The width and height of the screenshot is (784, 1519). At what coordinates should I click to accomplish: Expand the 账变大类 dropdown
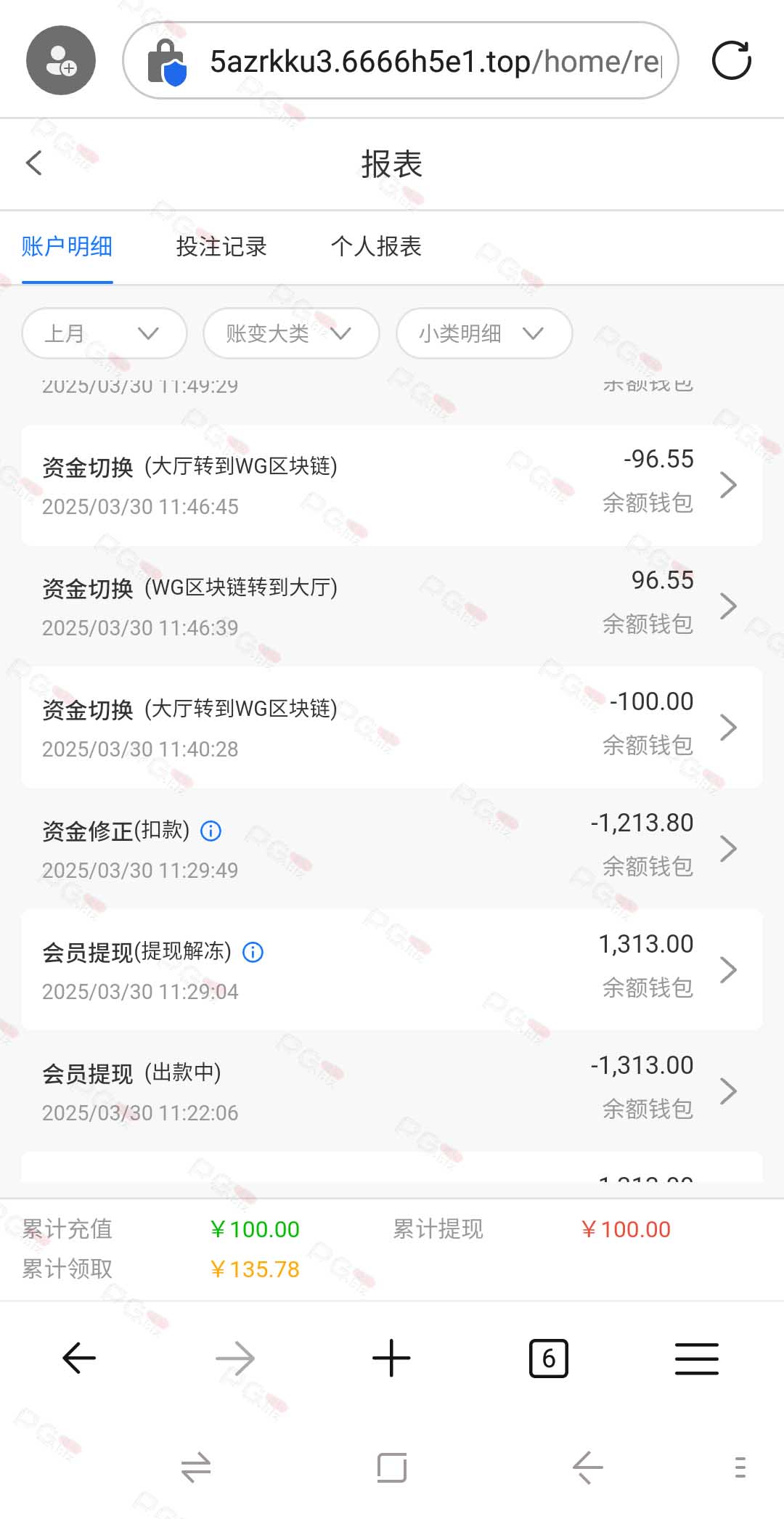[x=291, y=333]
